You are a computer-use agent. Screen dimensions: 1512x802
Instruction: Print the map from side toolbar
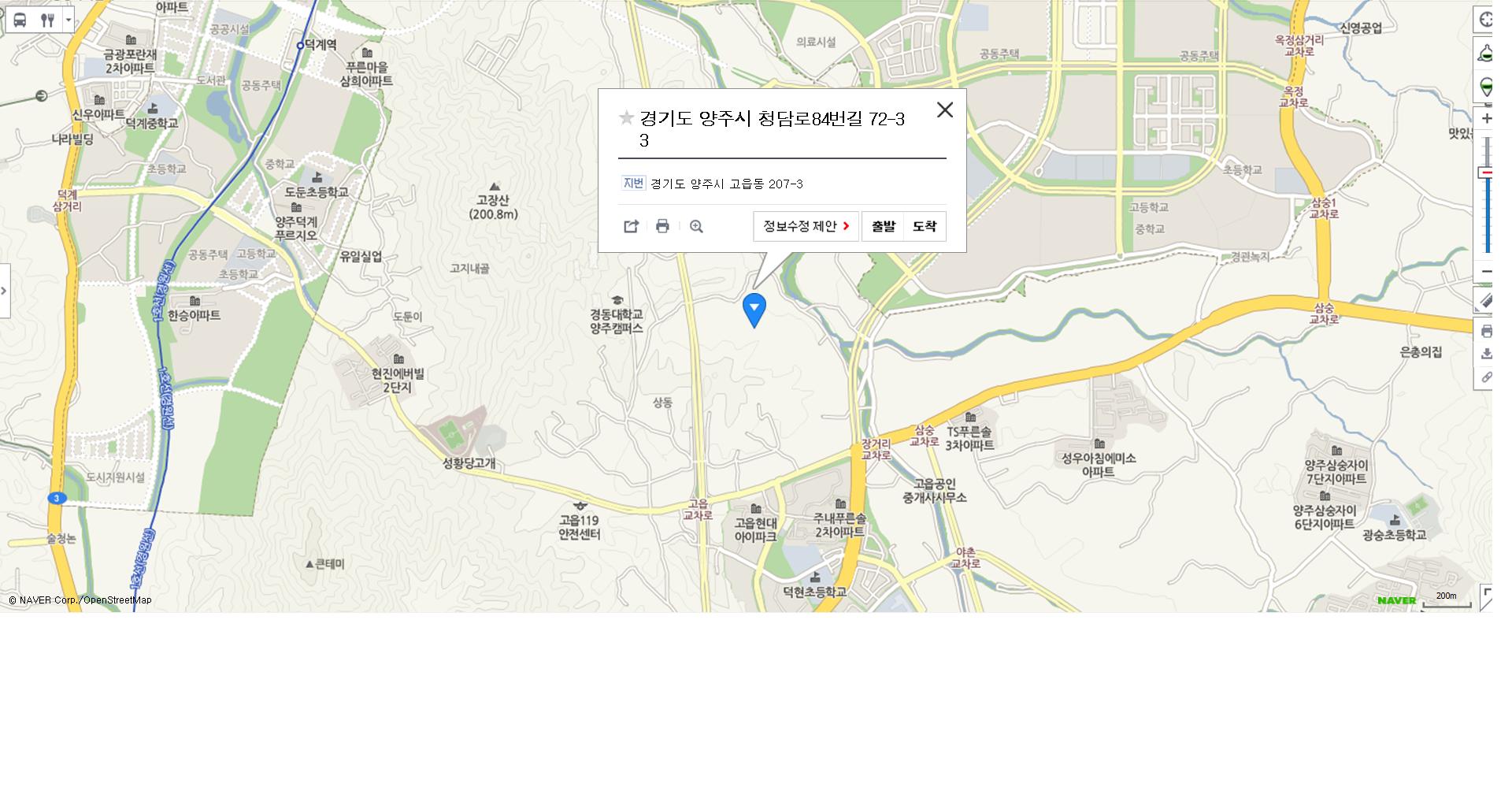1486,331
